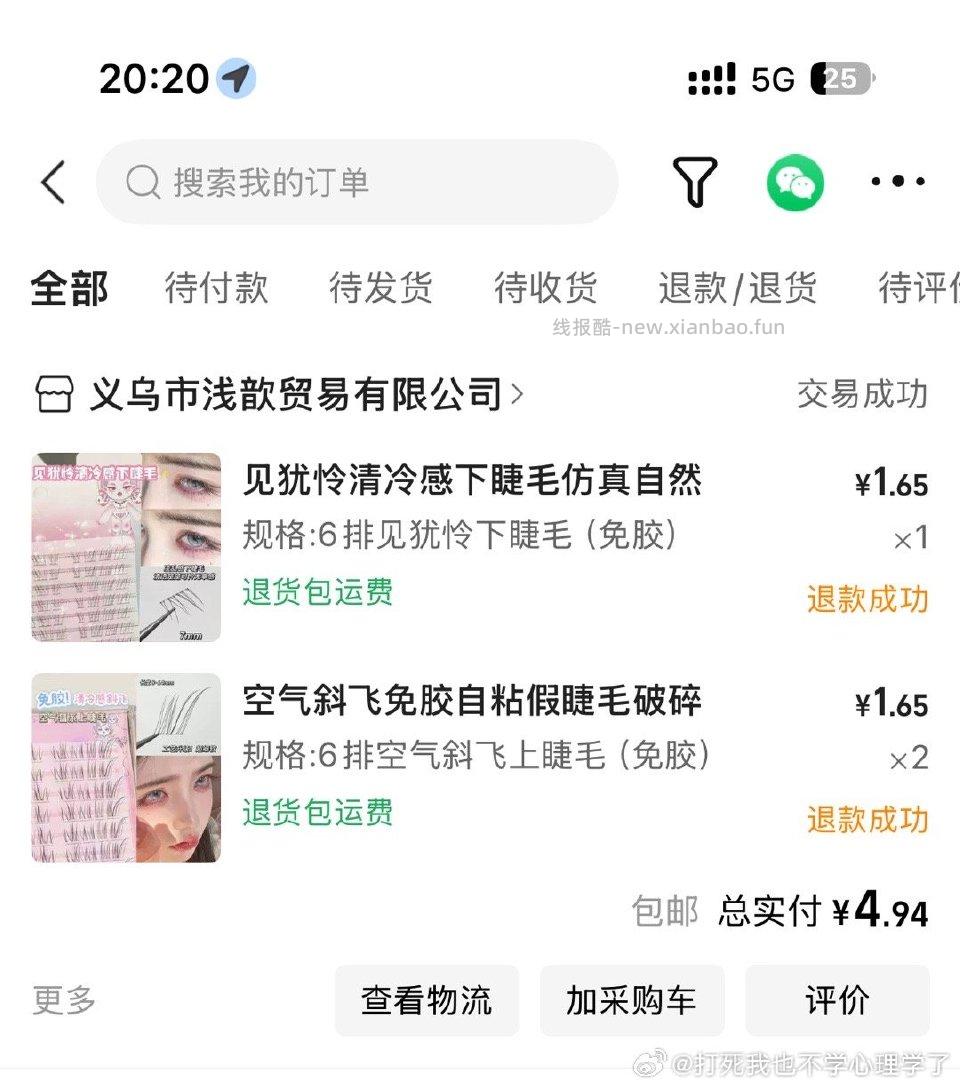Open WeChat from the green chat icon

tap(796, 181)
